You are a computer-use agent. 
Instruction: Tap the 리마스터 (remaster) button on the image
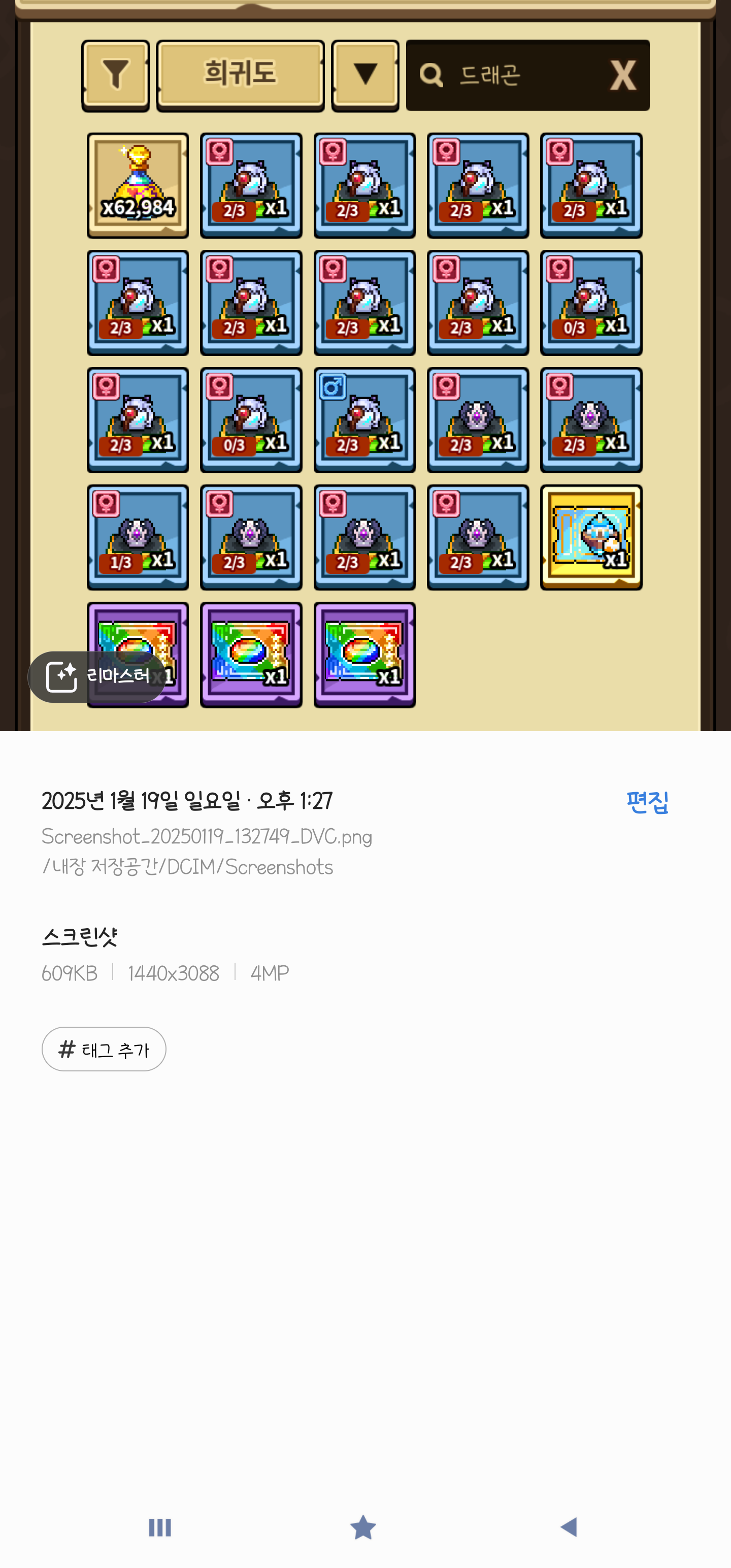pos(97,676)
